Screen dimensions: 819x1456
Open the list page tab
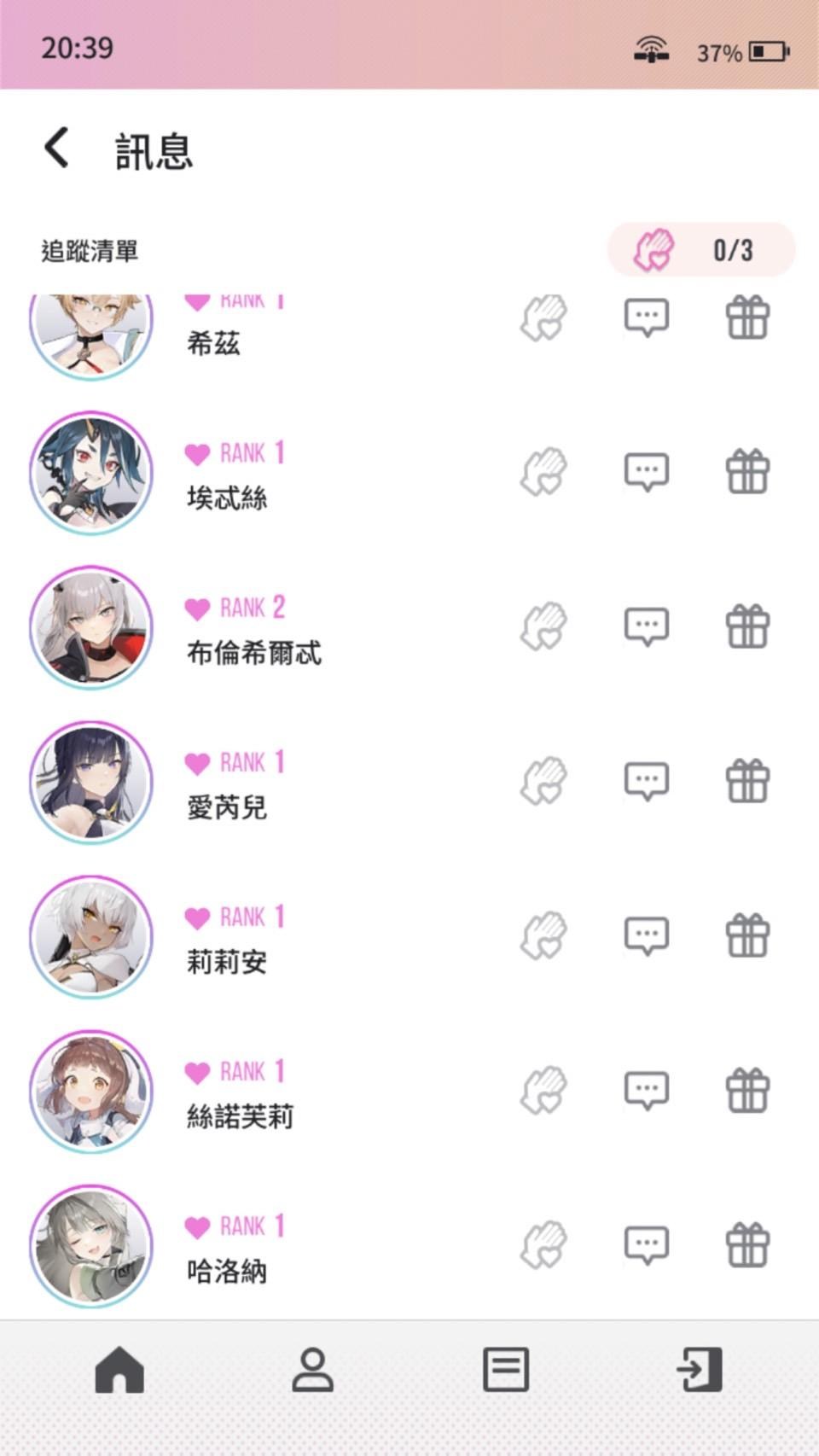506,1370
